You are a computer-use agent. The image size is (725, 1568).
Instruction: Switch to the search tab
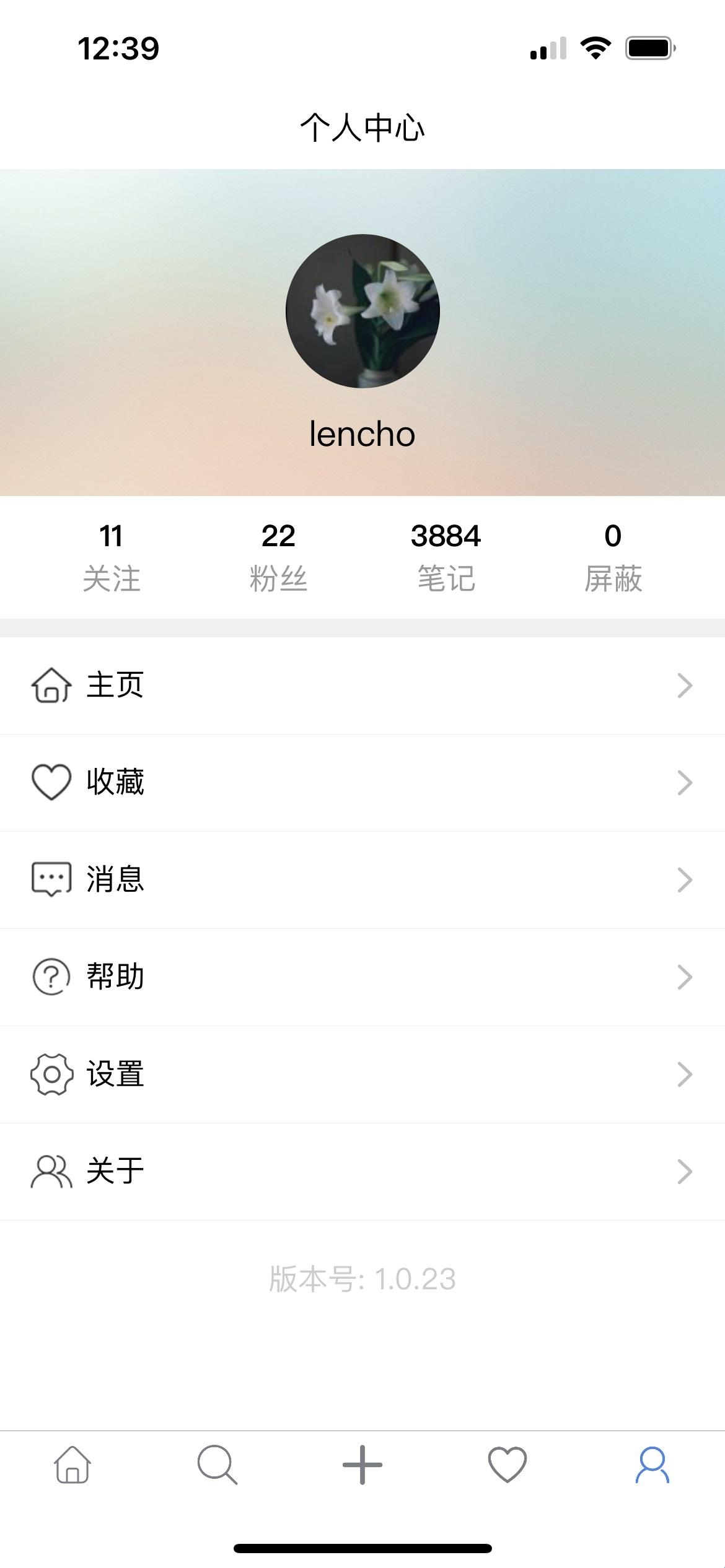pyautogui.click(x=217, y=1465)
